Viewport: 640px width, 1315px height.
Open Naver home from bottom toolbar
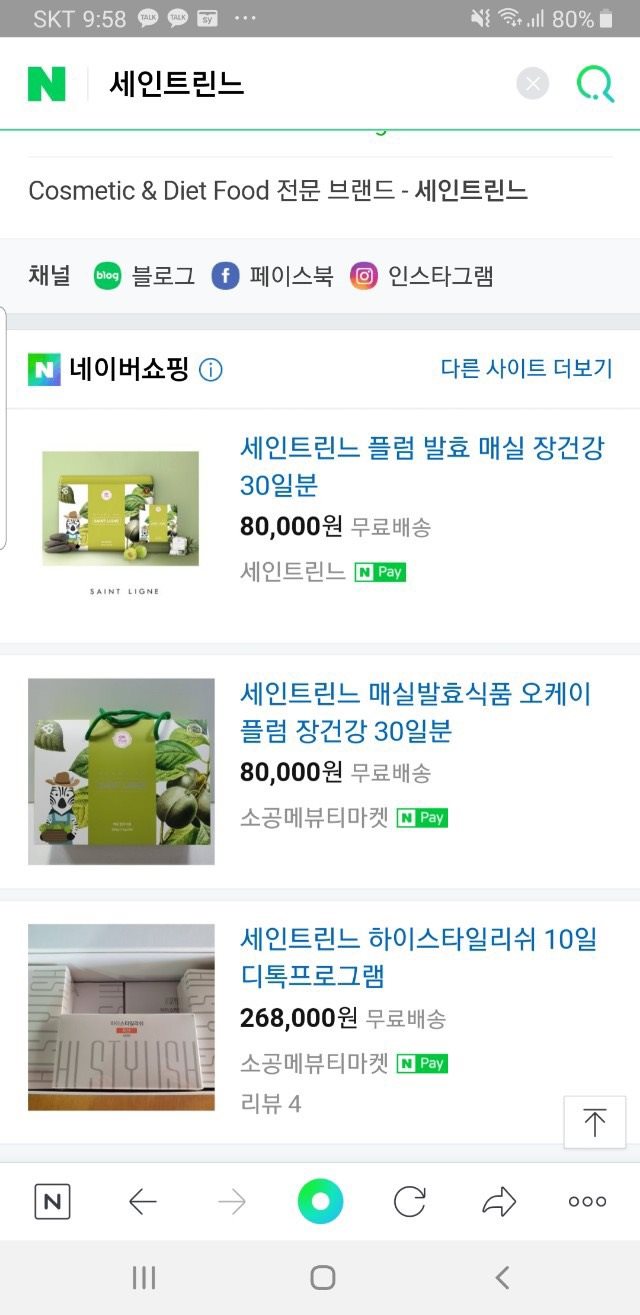pyautogui.click(x=52, y=1202)
